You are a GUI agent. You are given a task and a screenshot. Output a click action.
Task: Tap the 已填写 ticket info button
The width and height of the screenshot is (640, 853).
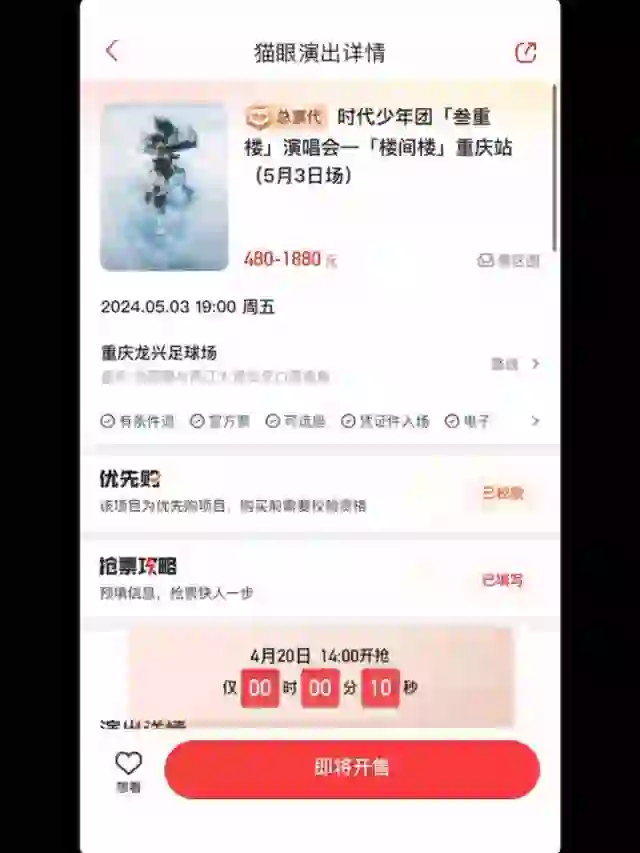point(503,580)
